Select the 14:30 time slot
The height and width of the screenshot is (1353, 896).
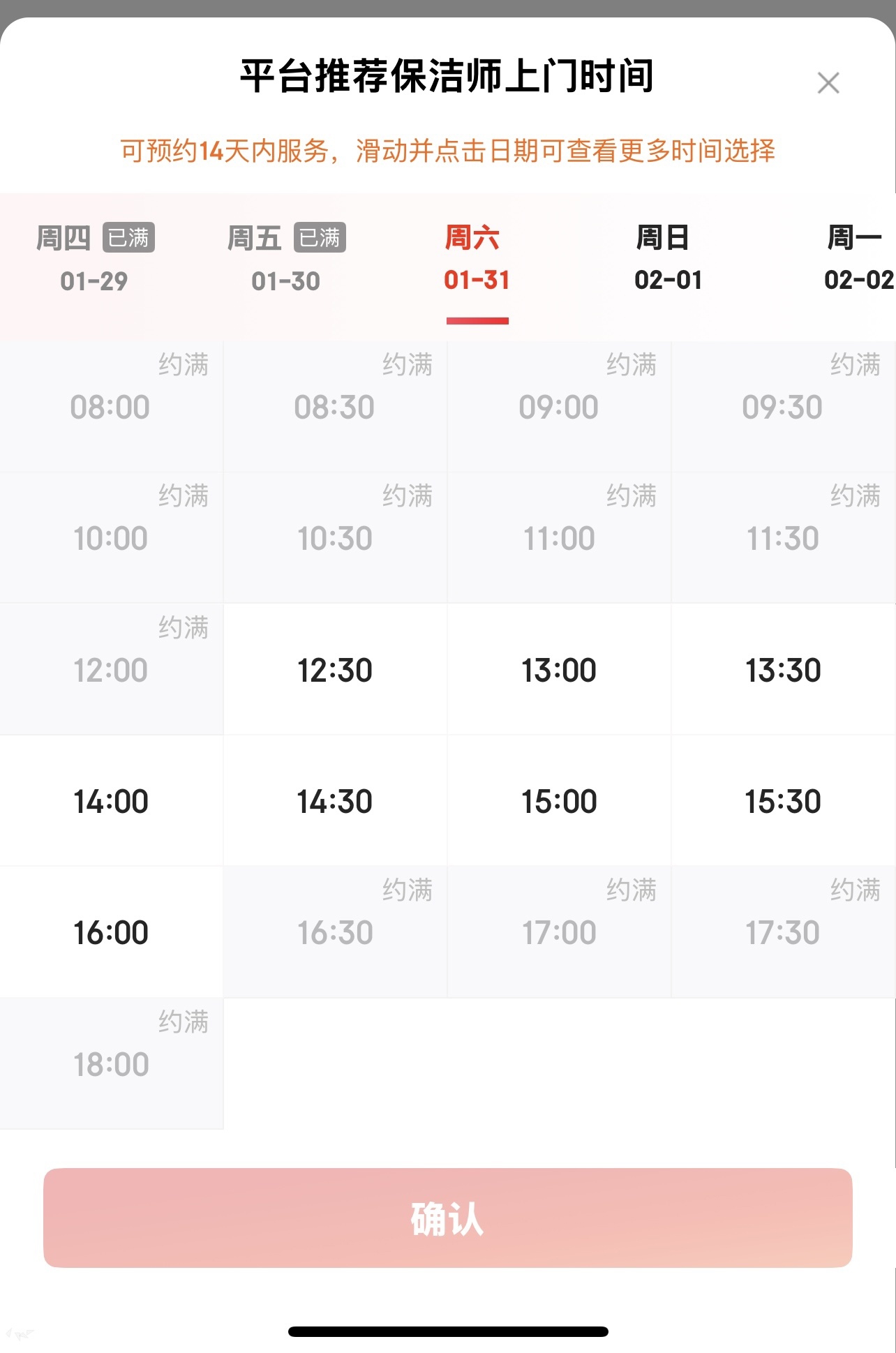335,800
